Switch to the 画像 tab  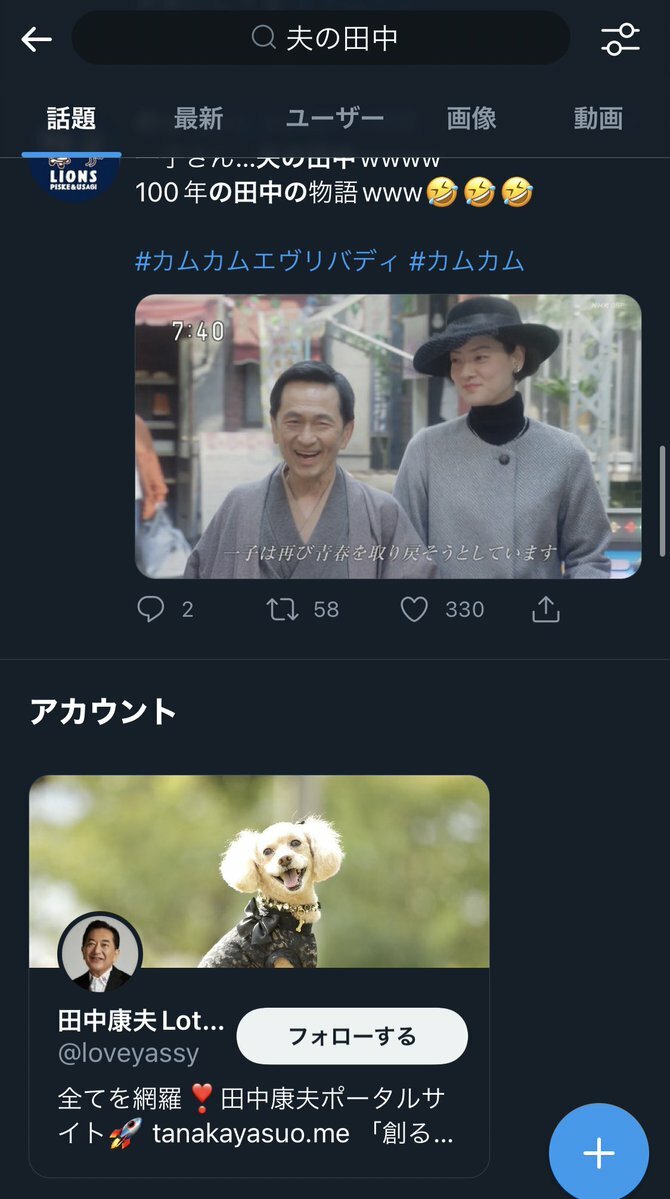pos(471,118)
